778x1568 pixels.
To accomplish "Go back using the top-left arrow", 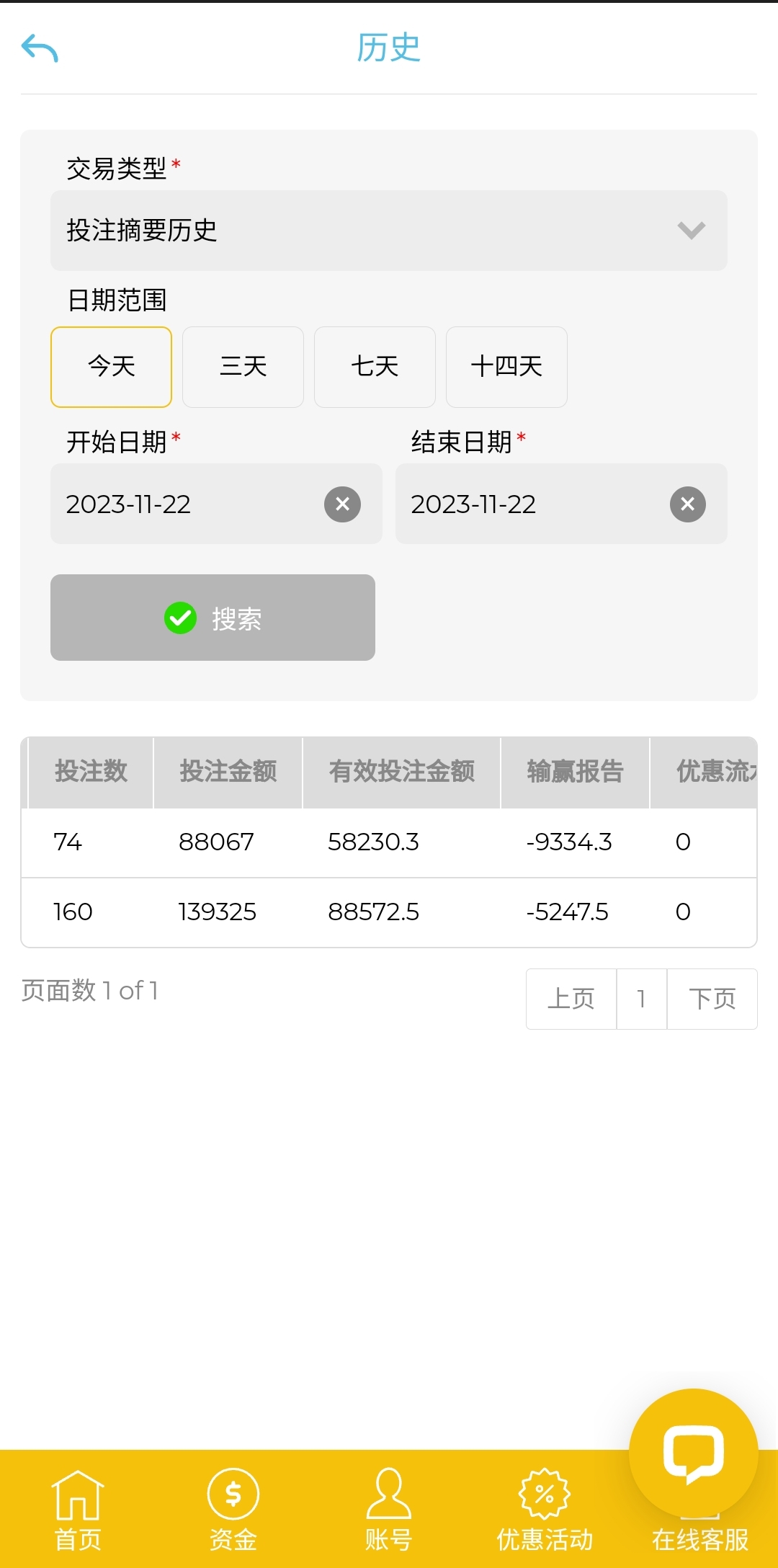I will 40,48.
